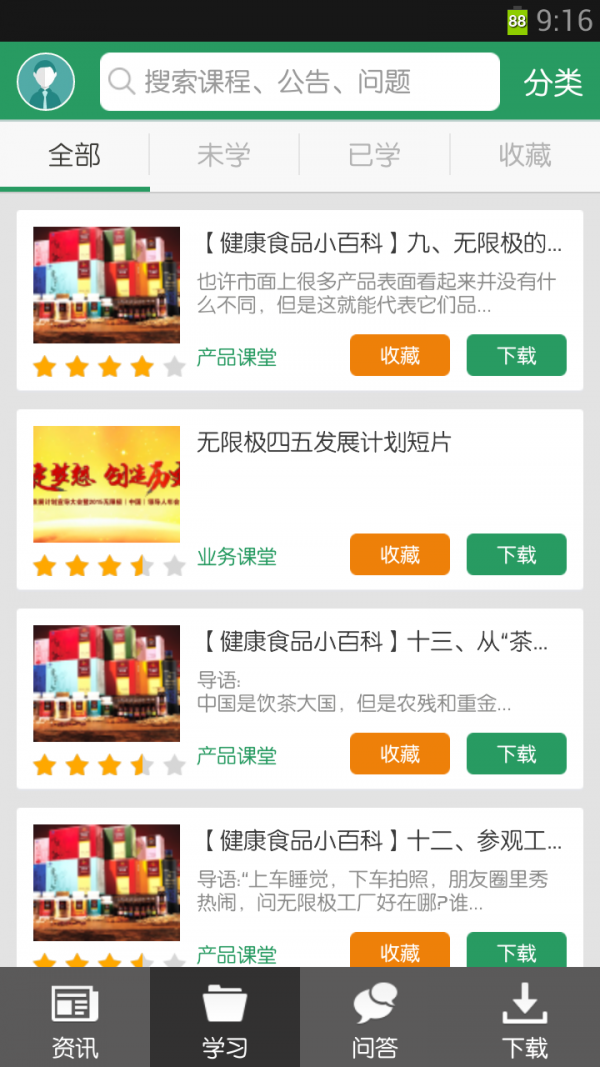The height and width of the screenshot is (1067, 600).
Task: Open the 下载 tab in bottom bar
Action: pyautogui.click(x=525, y=1018)
